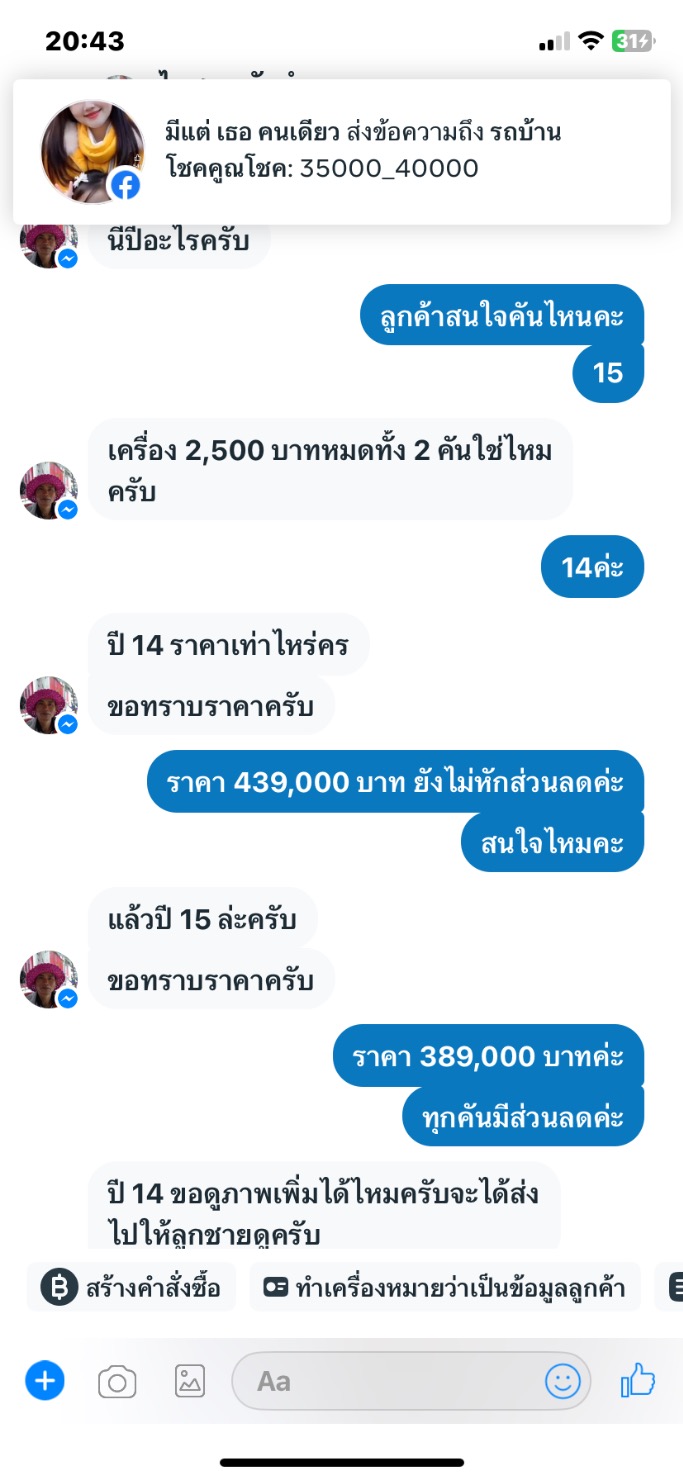This screenshot has height=1480, width=683.
Task: Open the photo gallery picker
Action: [190, 1382]
